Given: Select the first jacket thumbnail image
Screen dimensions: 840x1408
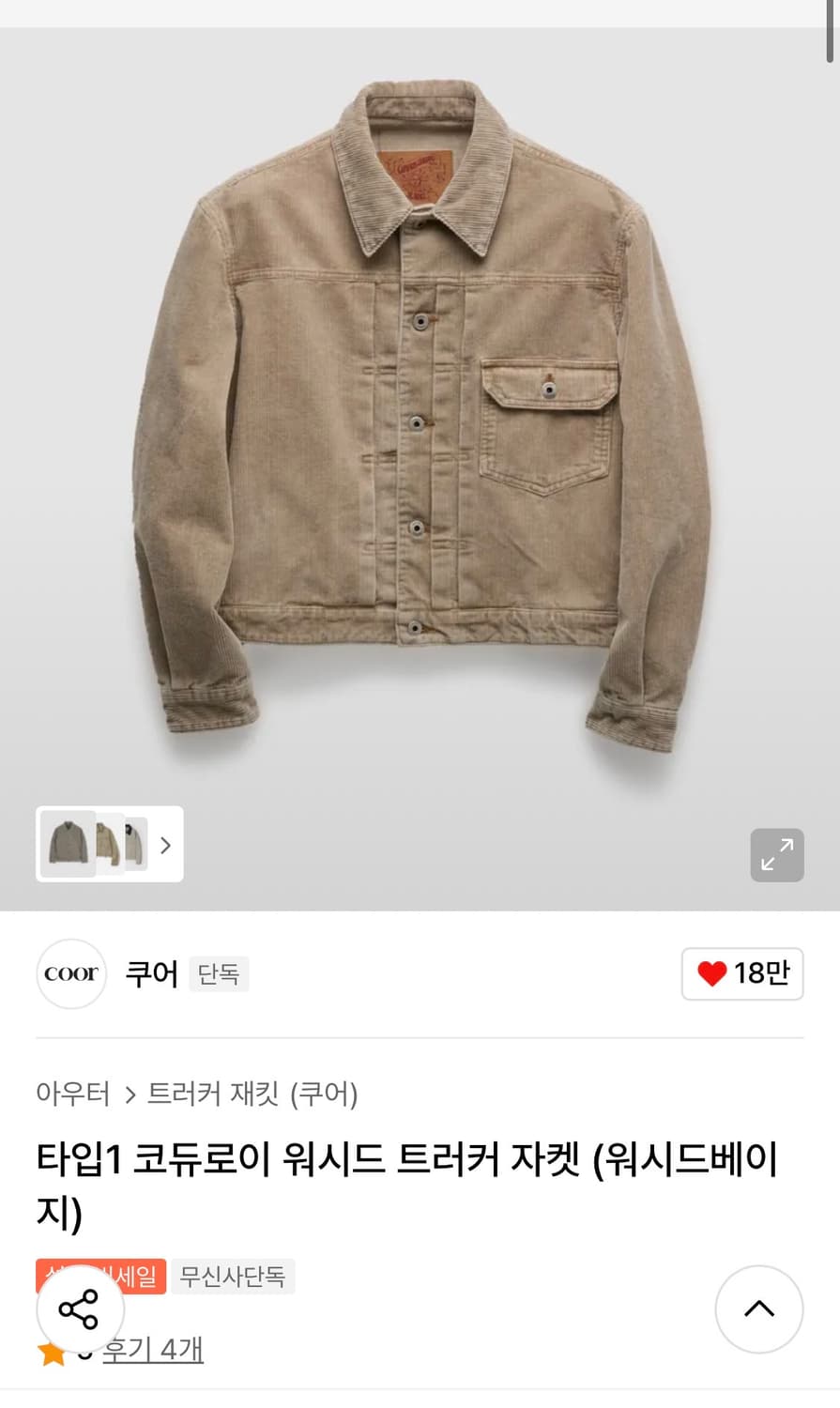Looking at the screenshot, I should click(69, 845).
